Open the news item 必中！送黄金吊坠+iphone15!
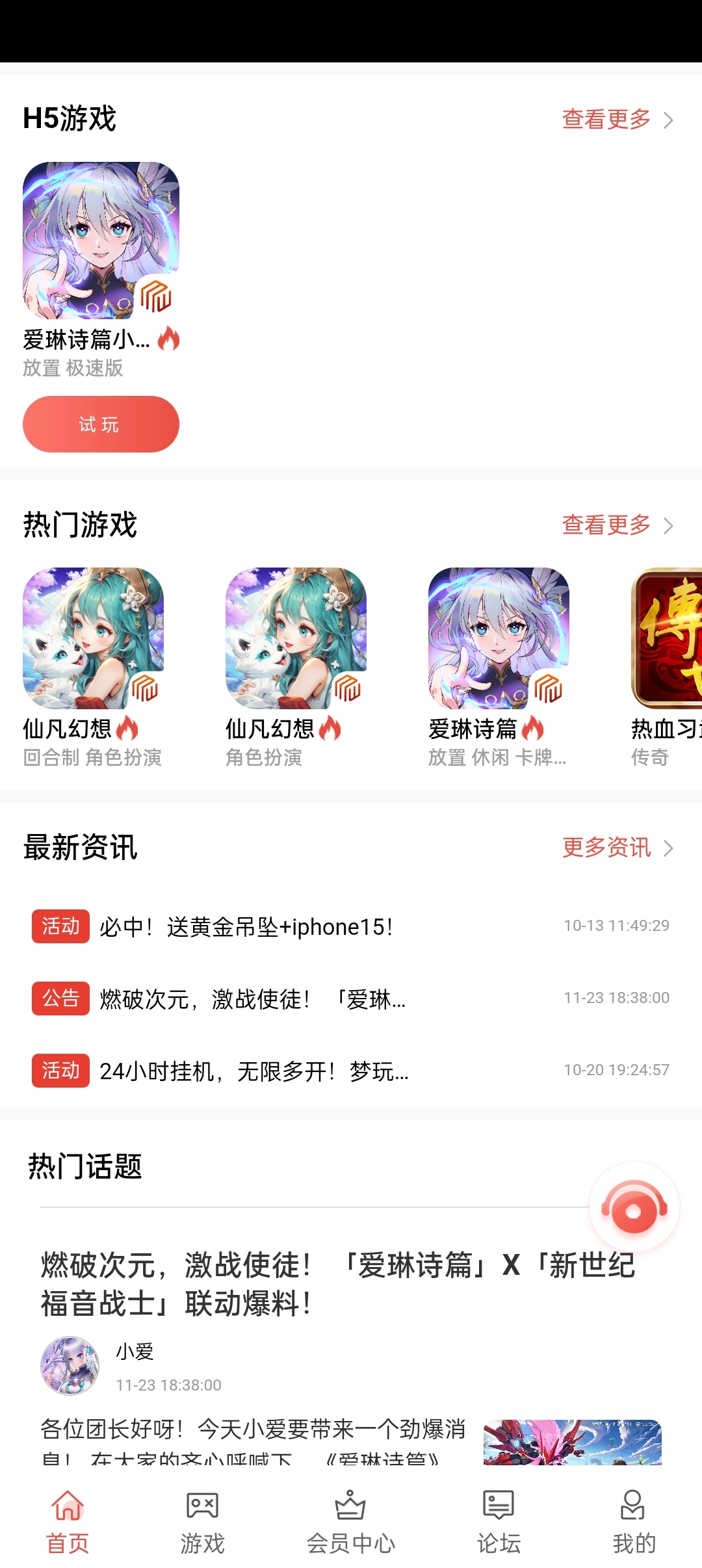This screenshot has width=702, height=1568. click(247, 928)
